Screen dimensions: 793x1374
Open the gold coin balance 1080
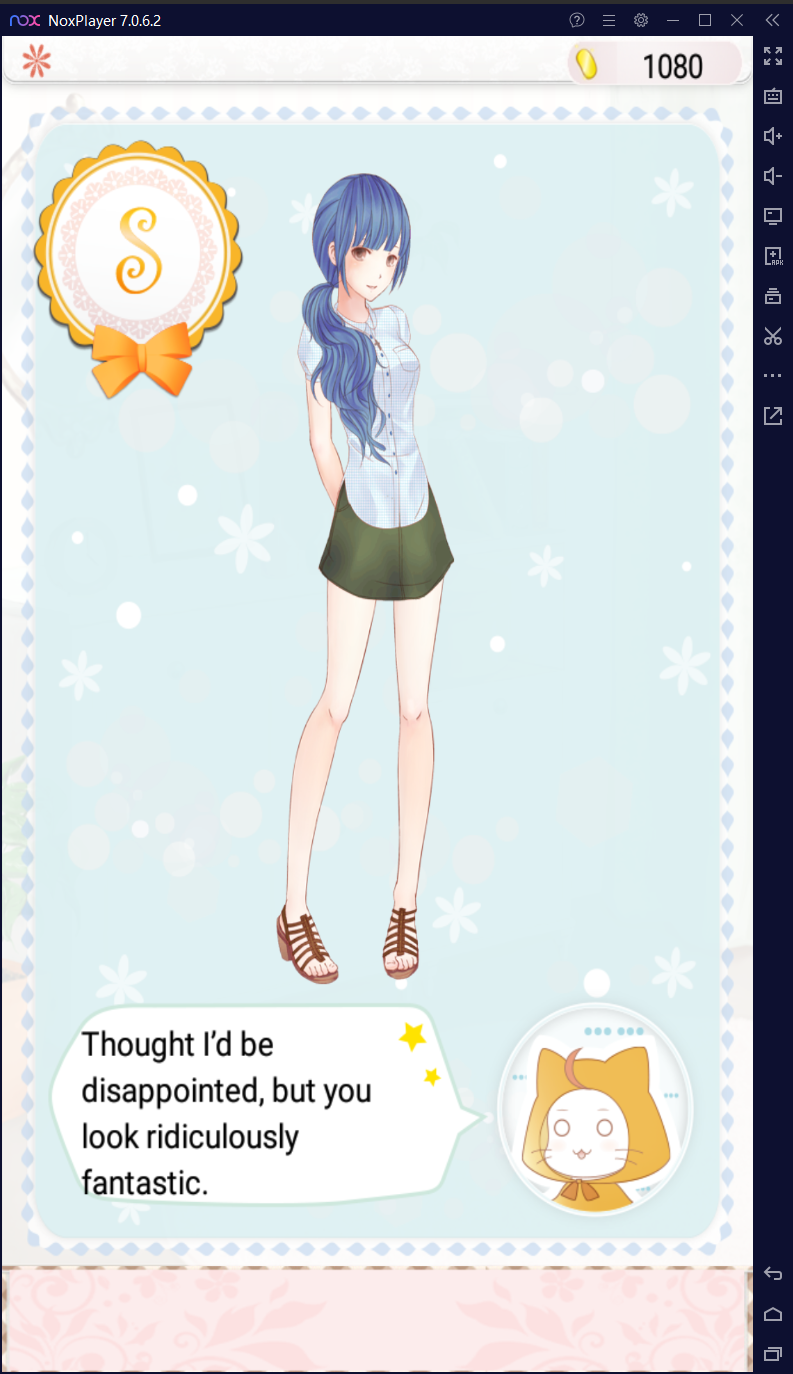click(655, 65)
